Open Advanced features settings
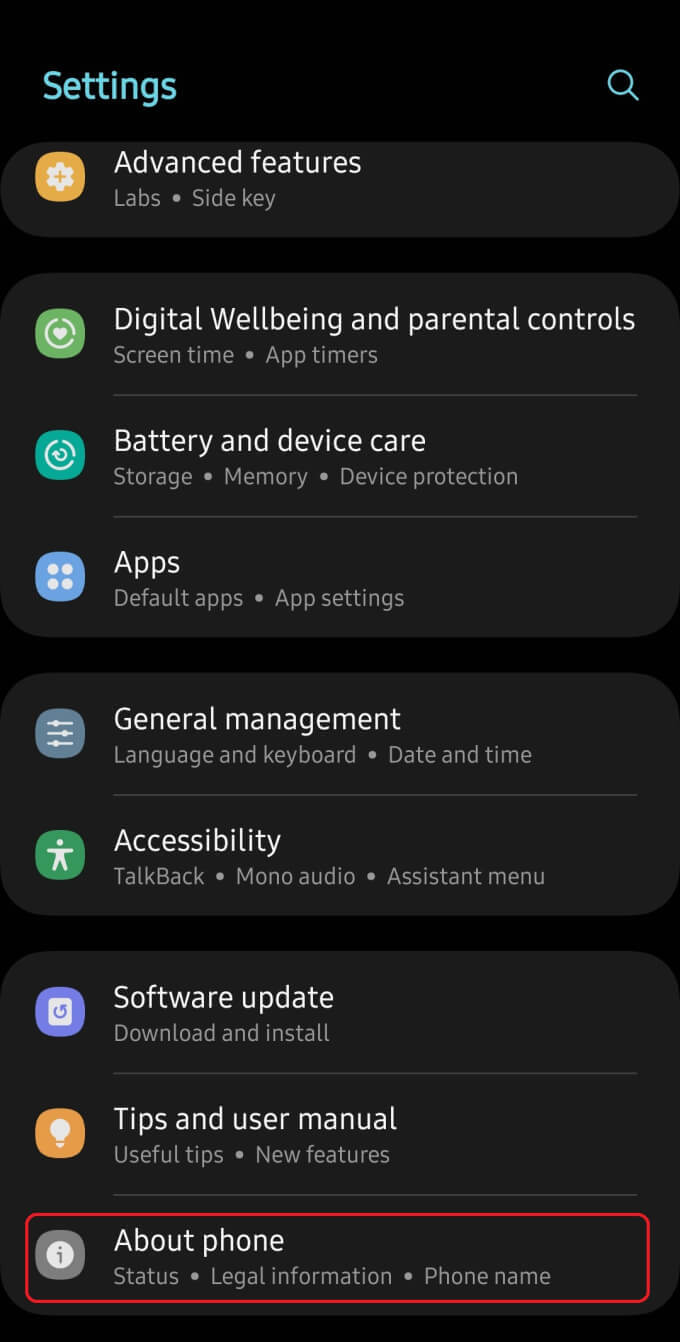This screenshot has width=680, height=1342. click(x=340, y=179)
